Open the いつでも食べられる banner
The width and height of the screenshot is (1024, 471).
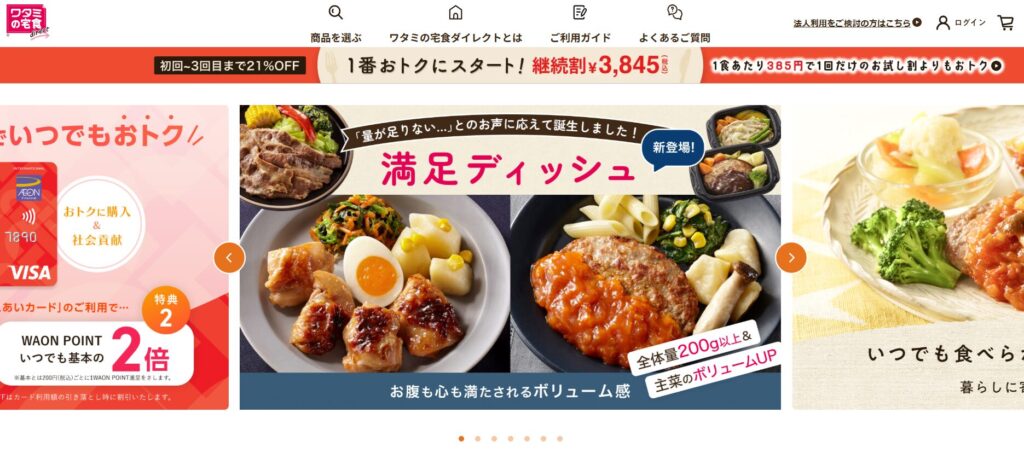tap(910, 258)
